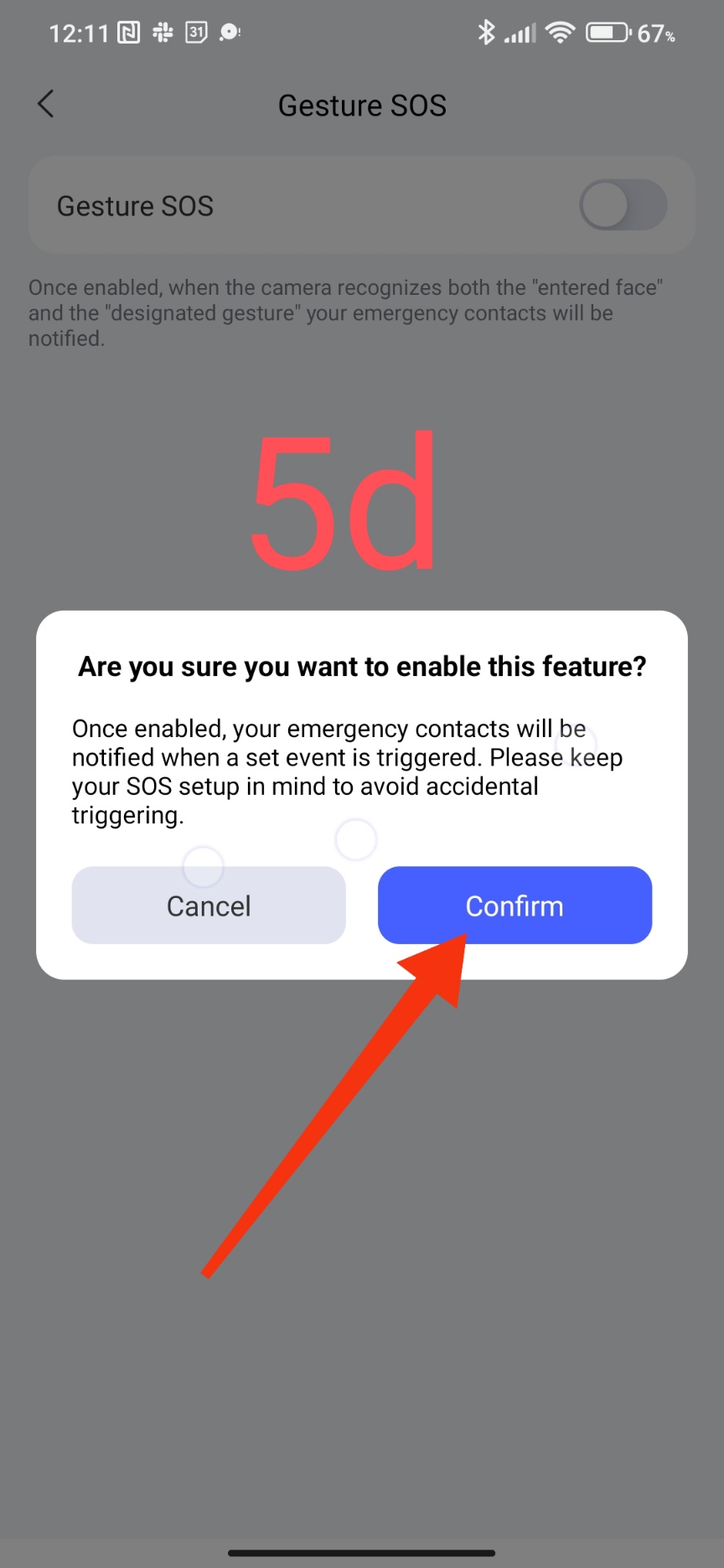
Task: Confirm enabling the Gesture SOS feature
Action: 515,905
